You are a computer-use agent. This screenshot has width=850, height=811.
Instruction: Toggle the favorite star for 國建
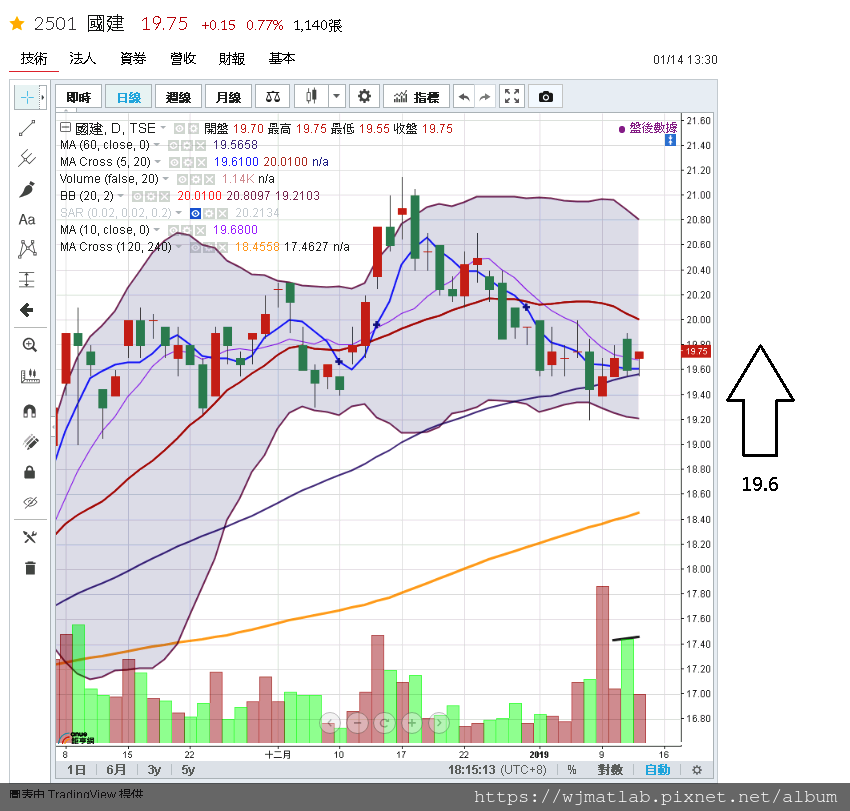point(16,23)
